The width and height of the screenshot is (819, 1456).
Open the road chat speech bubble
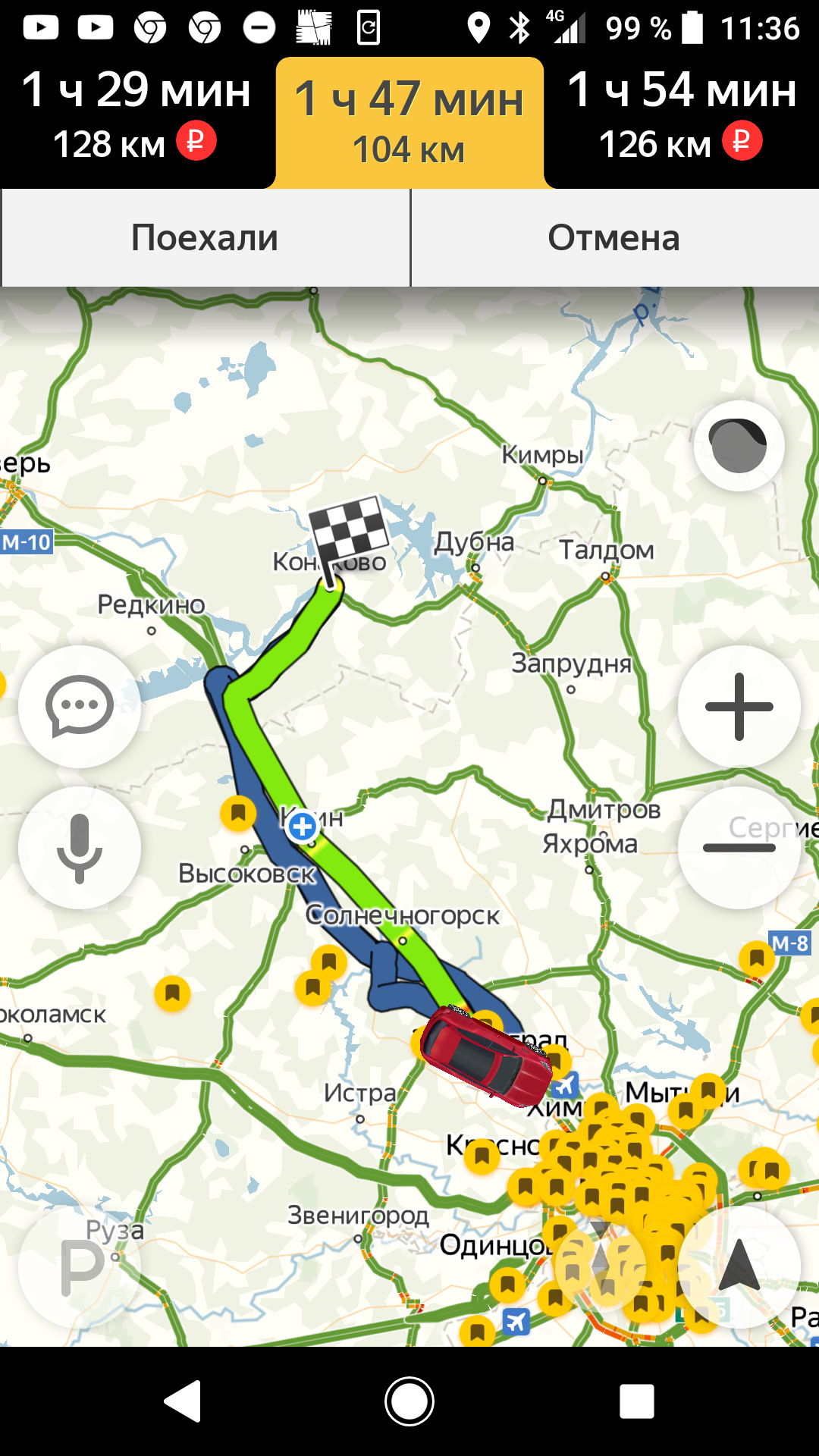coord(80,707)
